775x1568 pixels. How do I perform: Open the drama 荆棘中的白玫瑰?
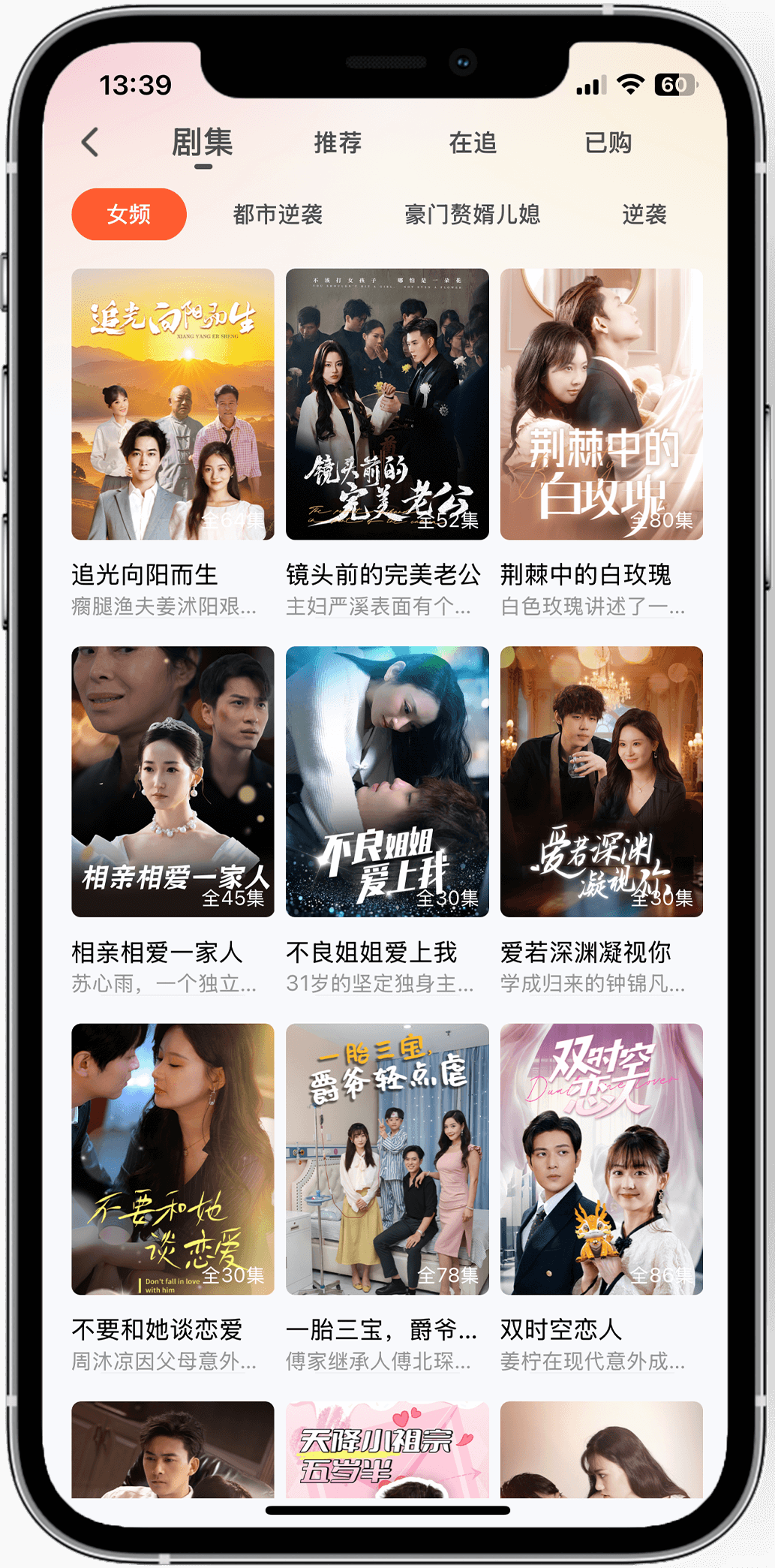pyautogui.click(x=602, y=404)
